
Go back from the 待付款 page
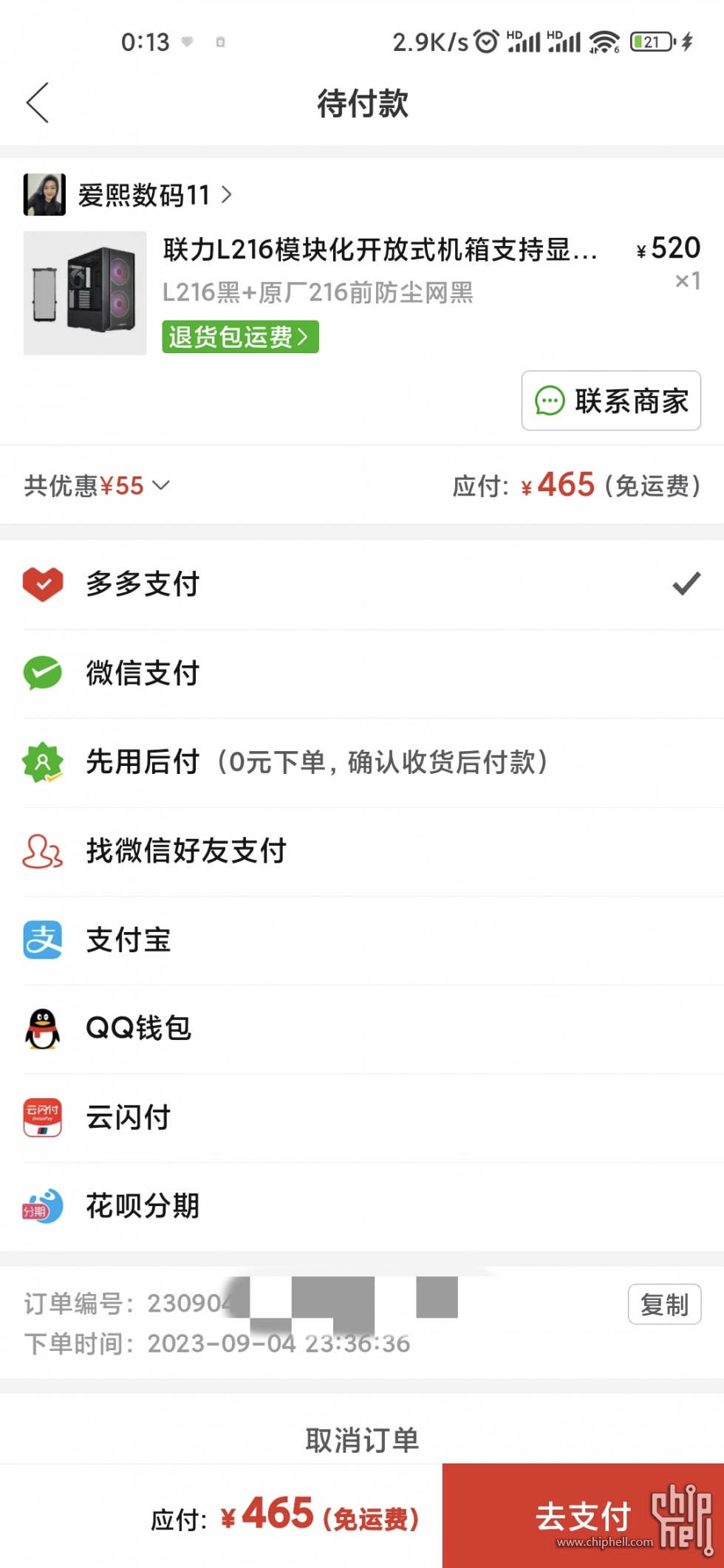point(37,103)
